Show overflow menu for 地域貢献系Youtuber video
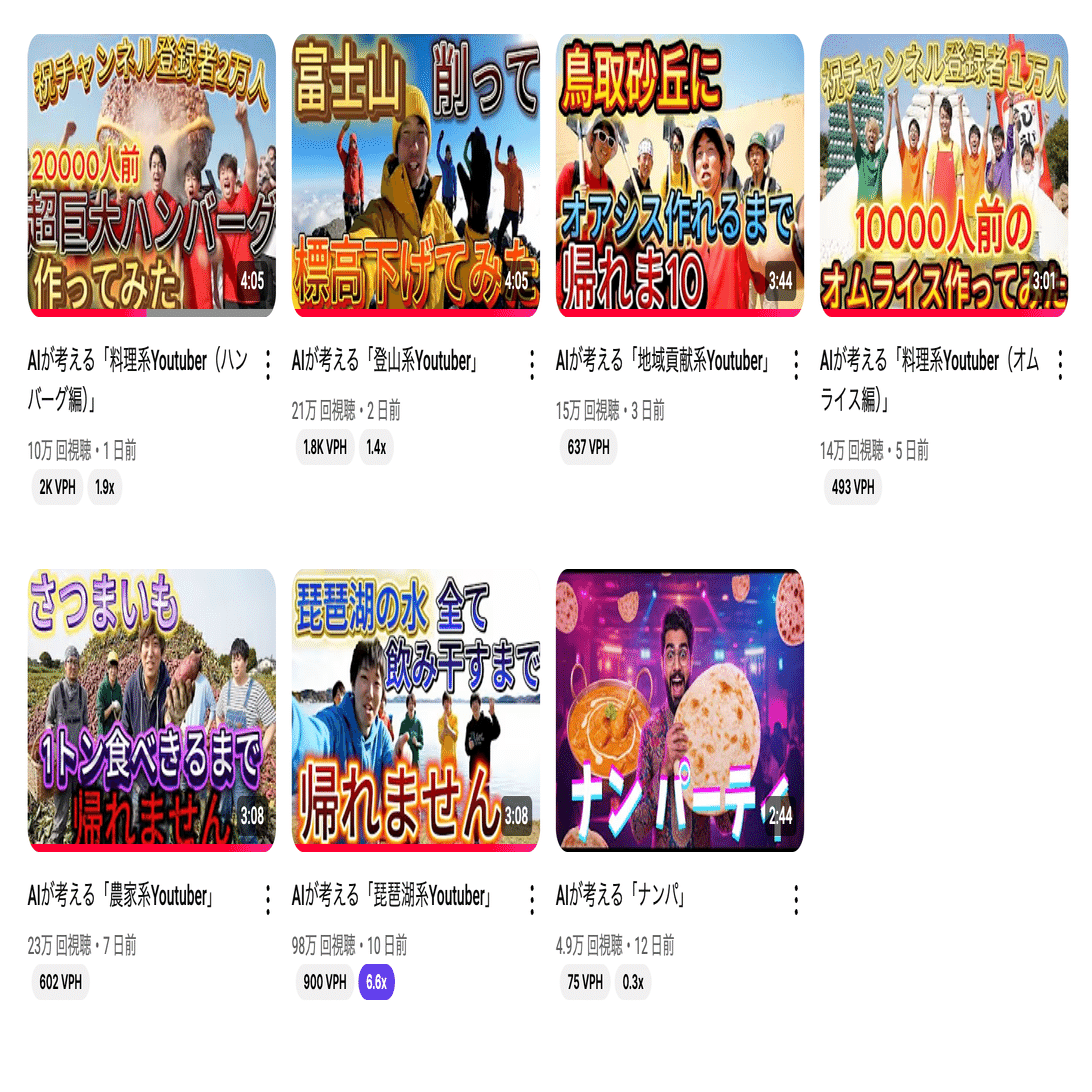The image size is (1092, 1092). tap(796, 366)
